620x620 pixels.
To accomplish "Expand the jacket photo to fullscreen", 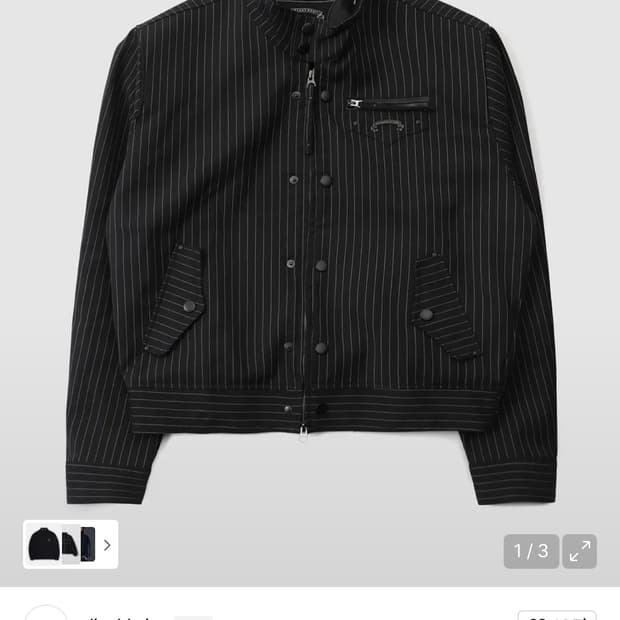I will click(x=579, y=551).
